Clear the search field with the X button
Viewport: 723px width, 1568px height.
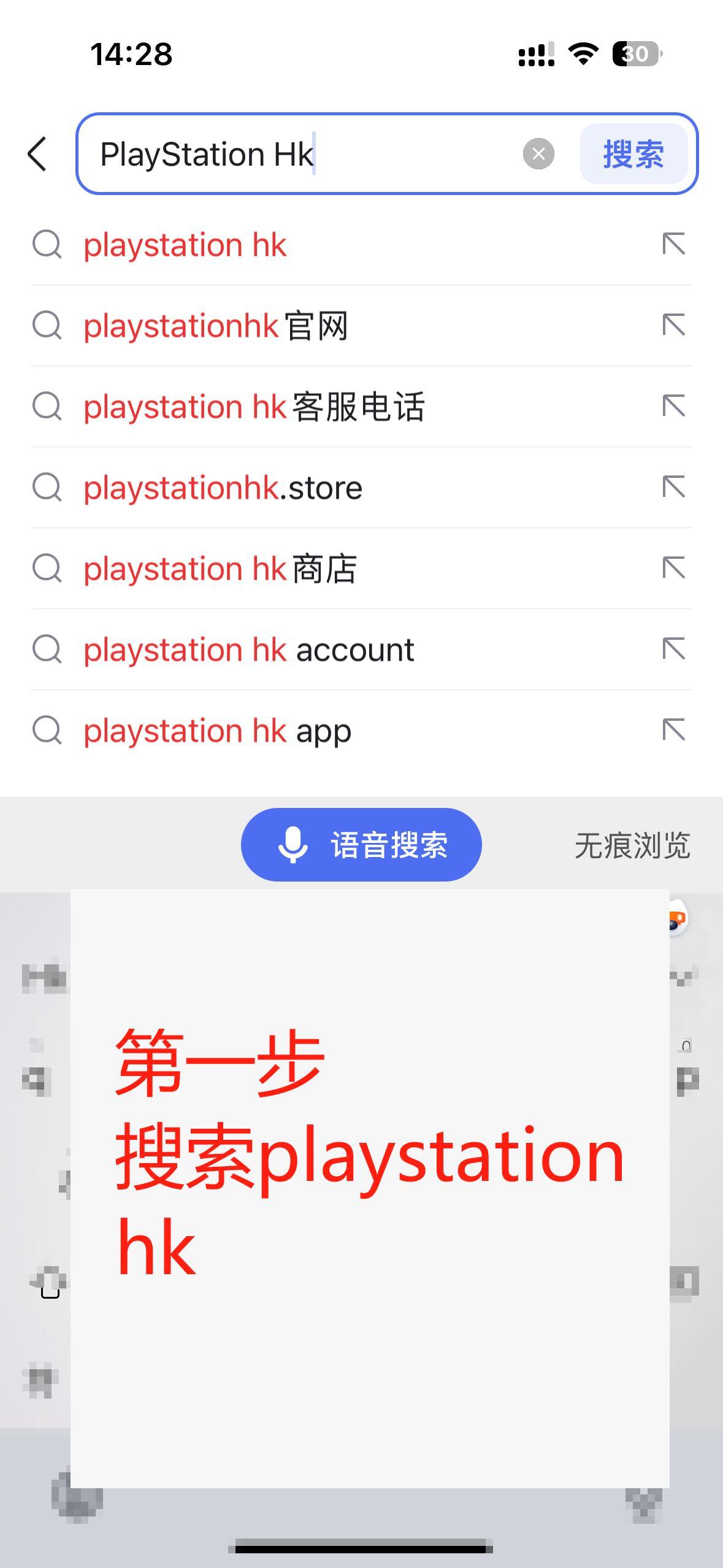538,153
